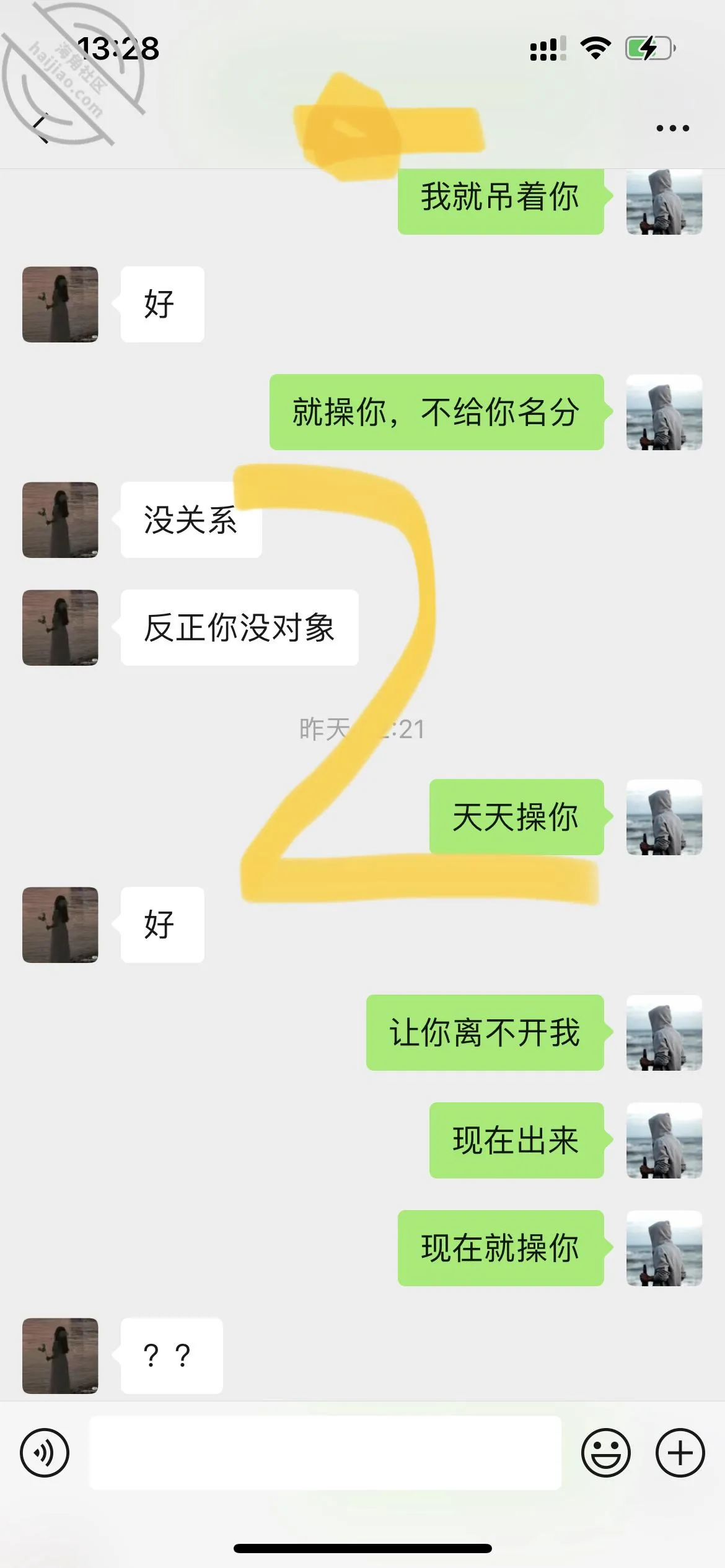Screen dimensions: 725x1568
Task: Open the contact's avatar beside "没关系"
Action: coord(60,520)
